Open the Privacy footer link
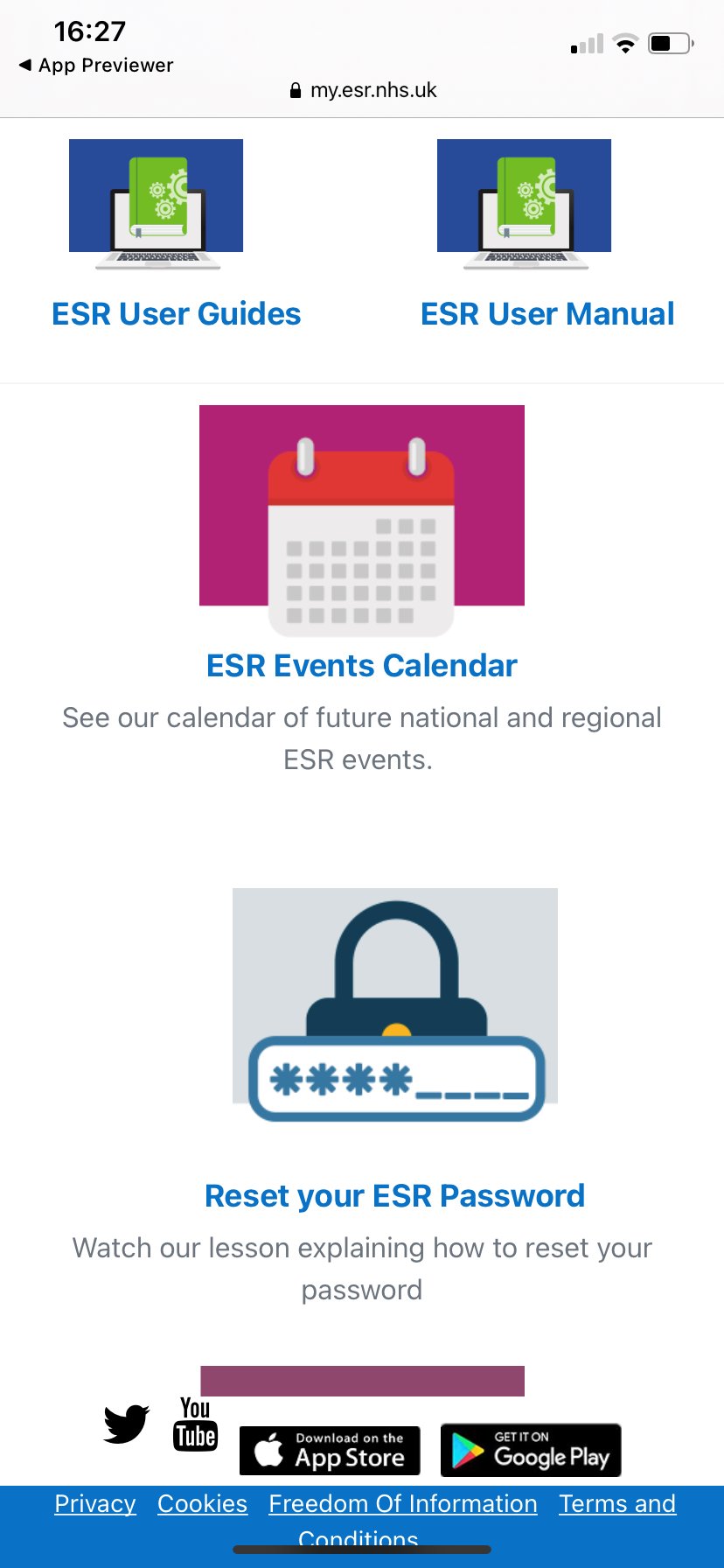The height and width of the screenshot is (1568, 724). pyautogui.click(x=95, y=1504)
